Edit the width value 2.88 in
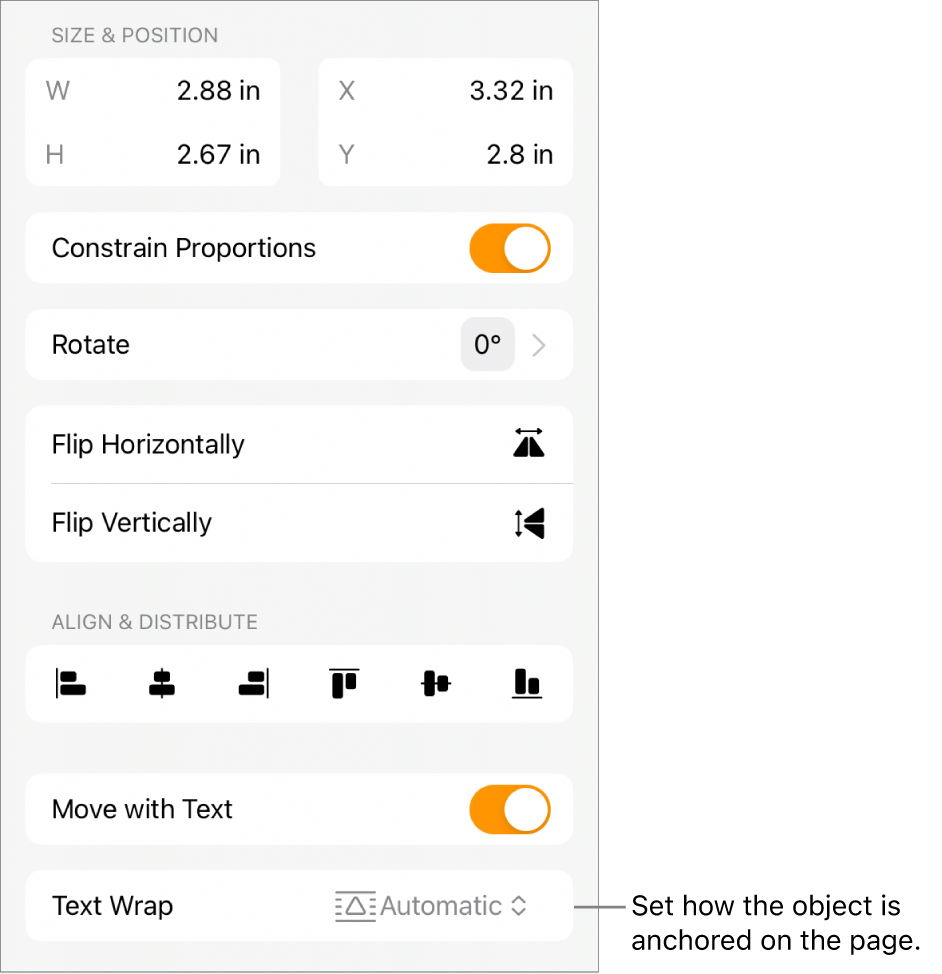942x974 pixels. tap(218, 91)
